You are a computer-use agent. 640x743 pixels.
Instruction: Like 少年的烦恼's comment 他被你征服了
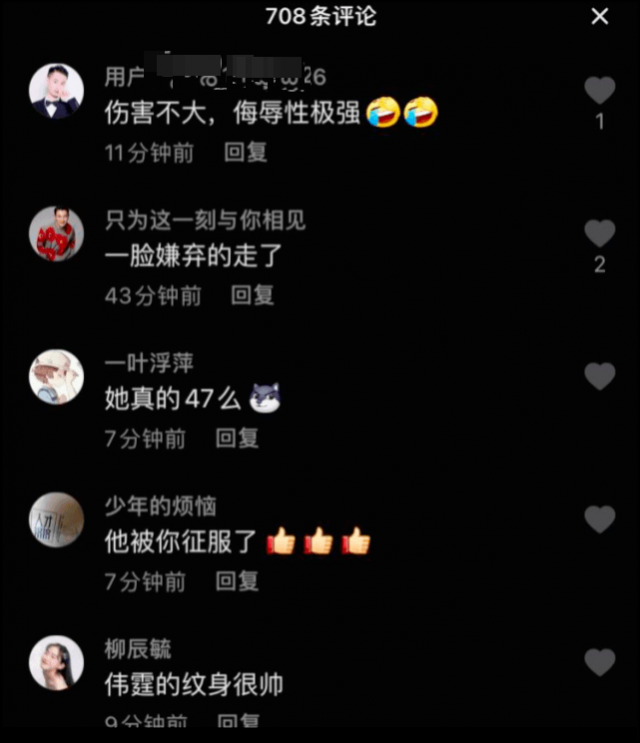pos(599,520)
